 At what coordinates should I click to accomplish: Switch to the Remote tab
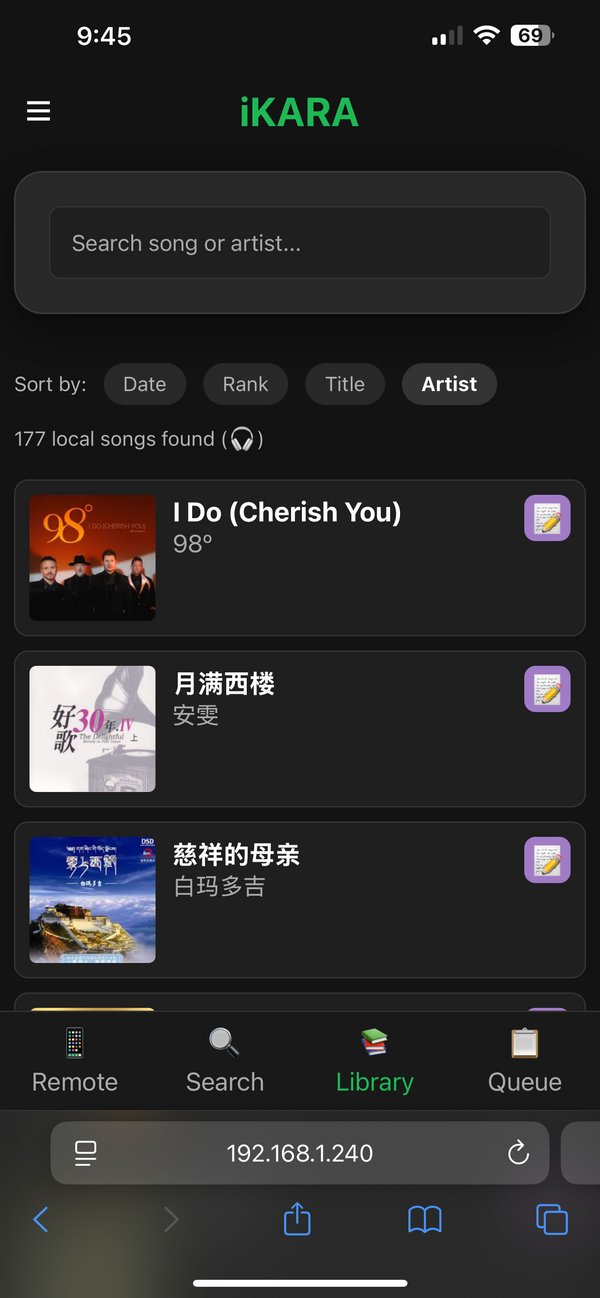click(x=75, y=1061)
